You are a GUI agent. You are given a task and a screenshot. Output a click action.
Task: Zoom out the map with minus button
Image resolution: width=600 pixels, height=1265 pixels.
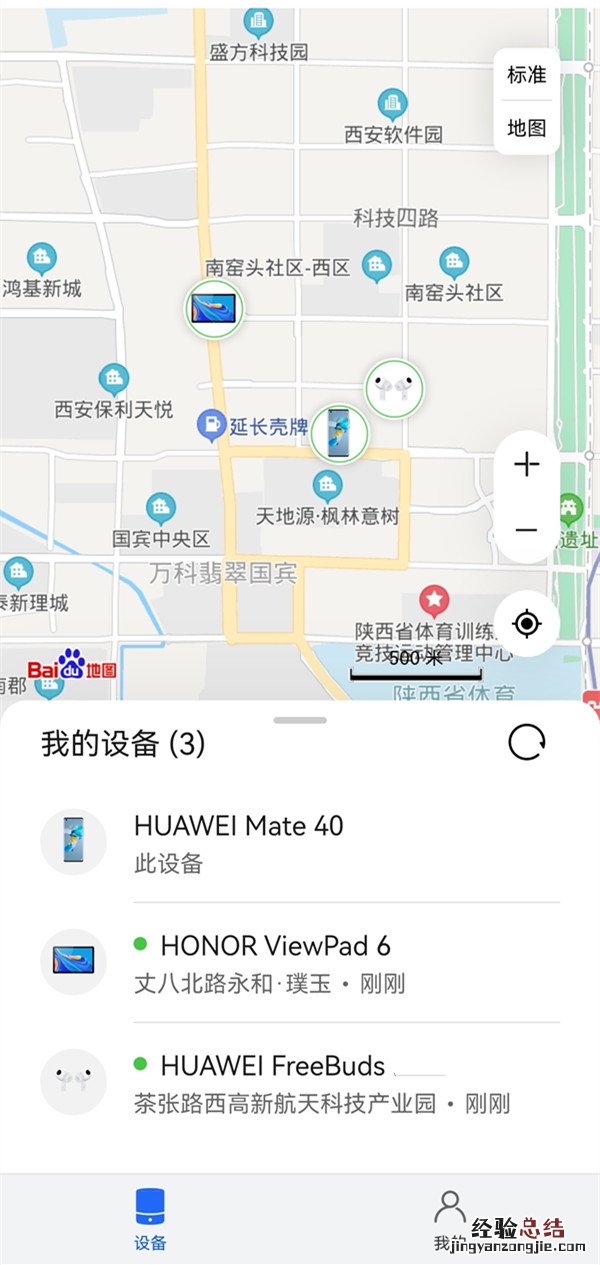(x=526, y=530)
